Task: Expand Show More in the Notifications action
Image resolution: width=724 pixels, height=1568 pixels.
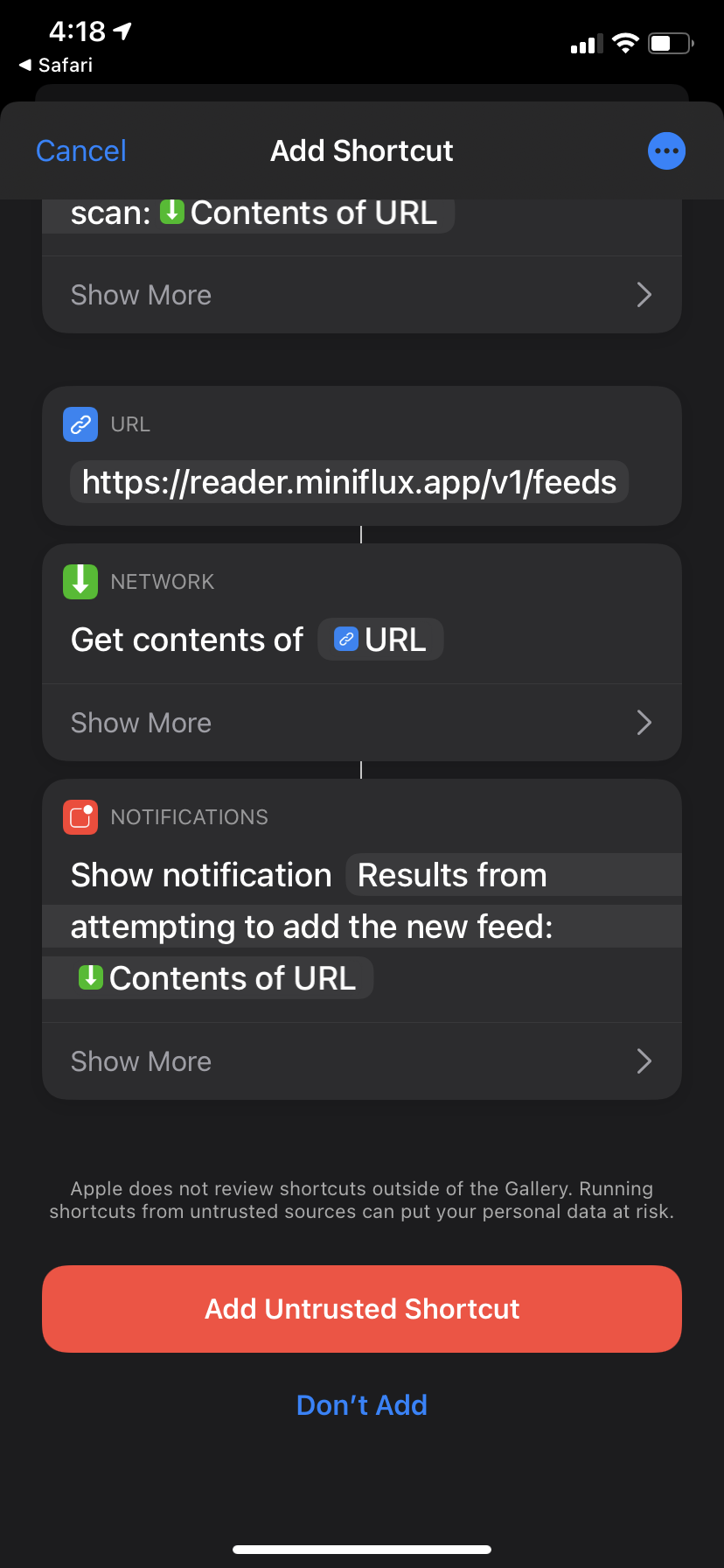Action: (362, 1061)
